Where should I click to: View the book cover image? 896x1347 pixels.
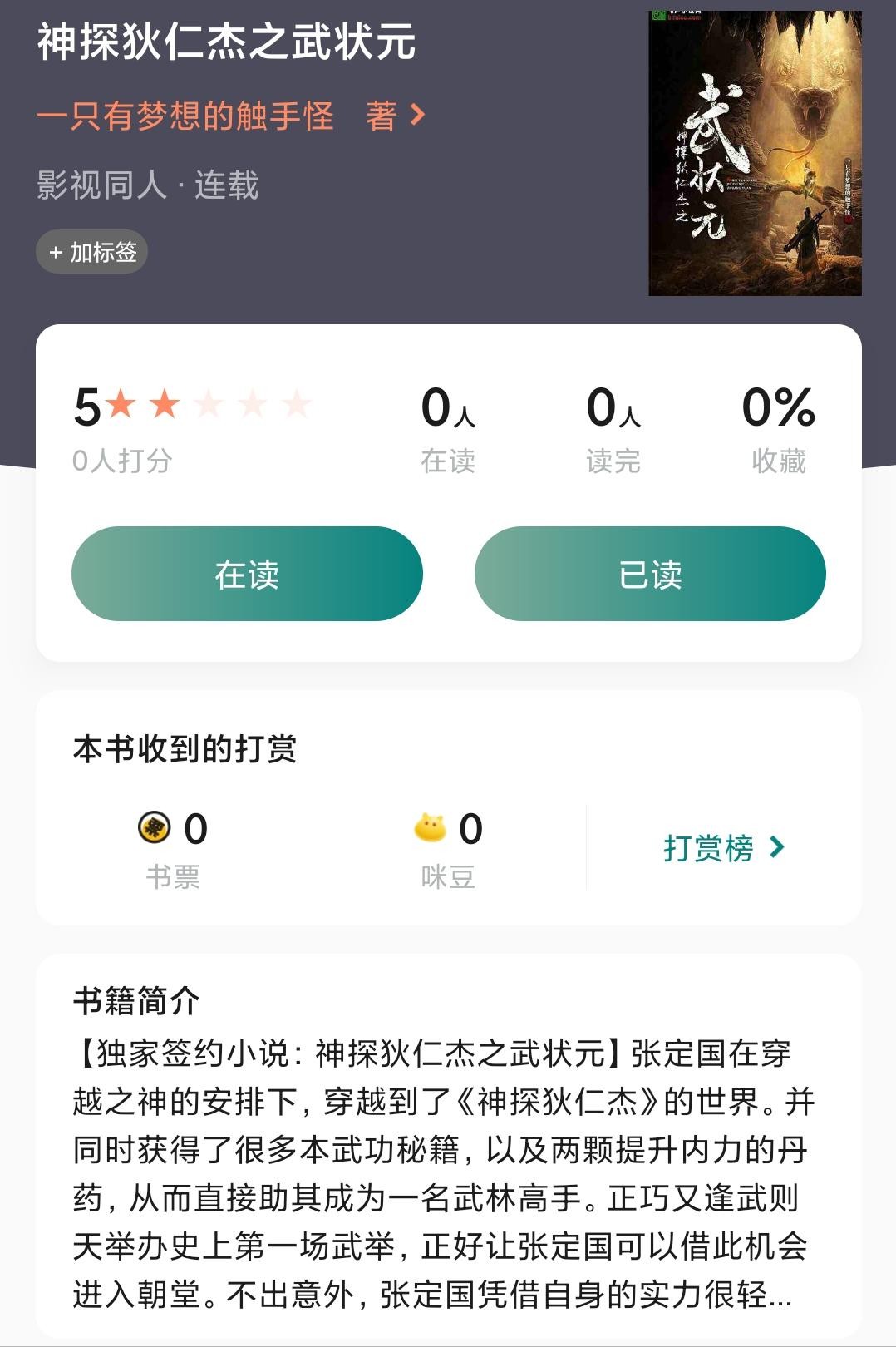pos(755,154)
